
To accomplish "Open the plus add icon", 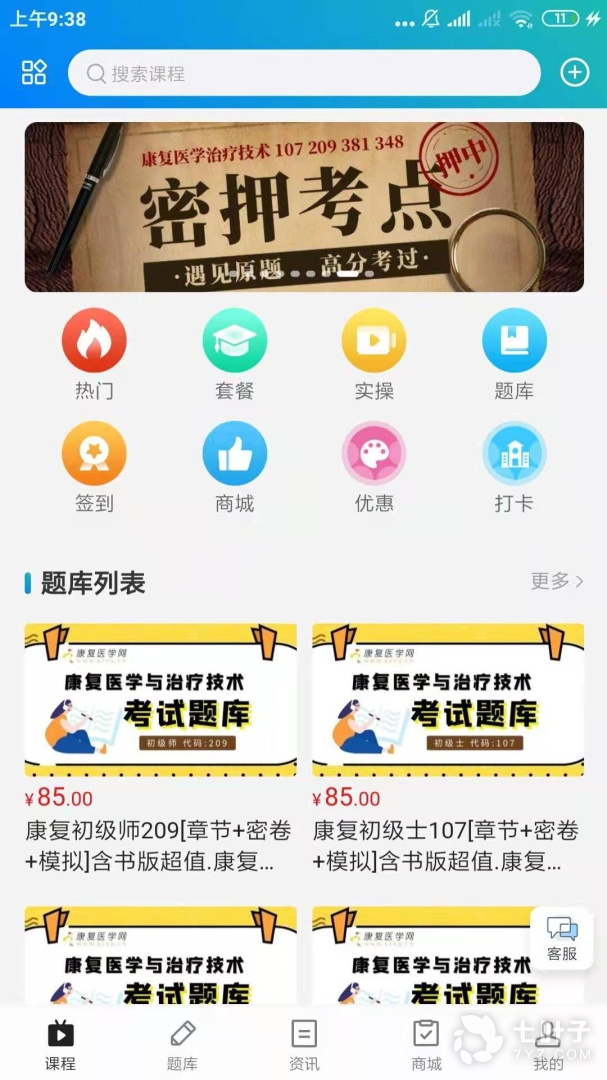I will point(574,73).
